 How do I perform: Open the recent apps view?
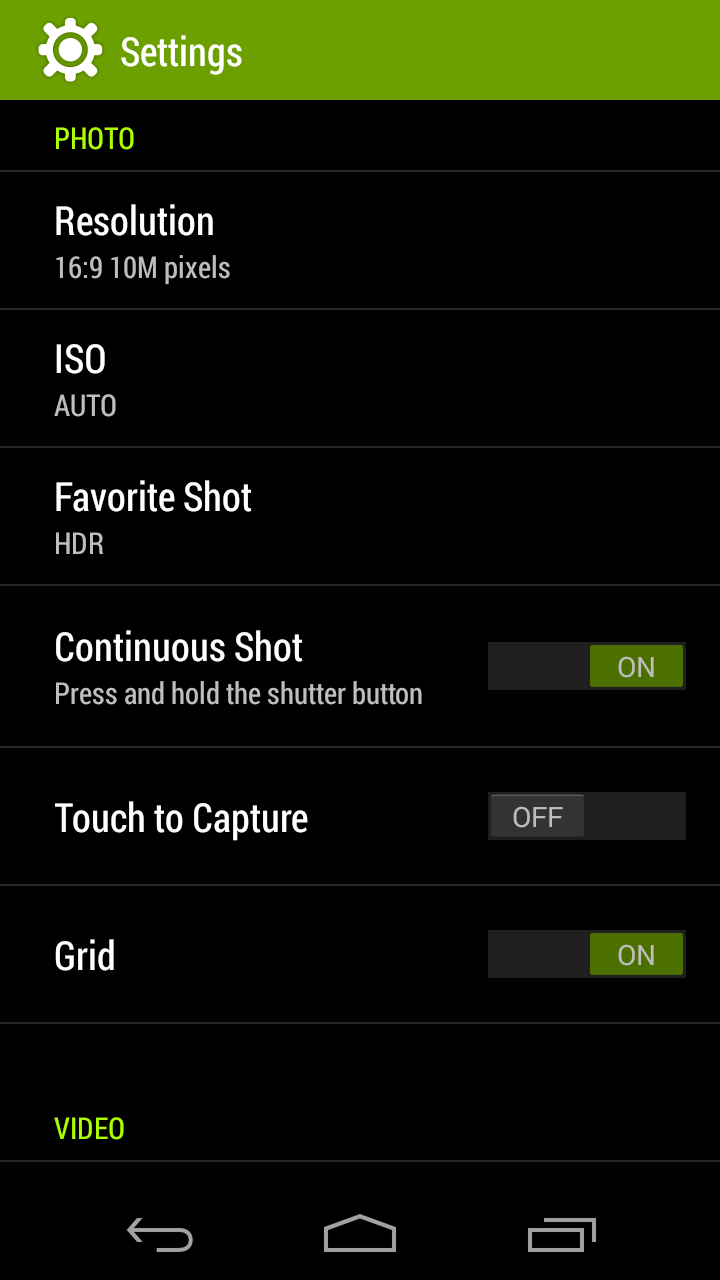point(561,1235)
